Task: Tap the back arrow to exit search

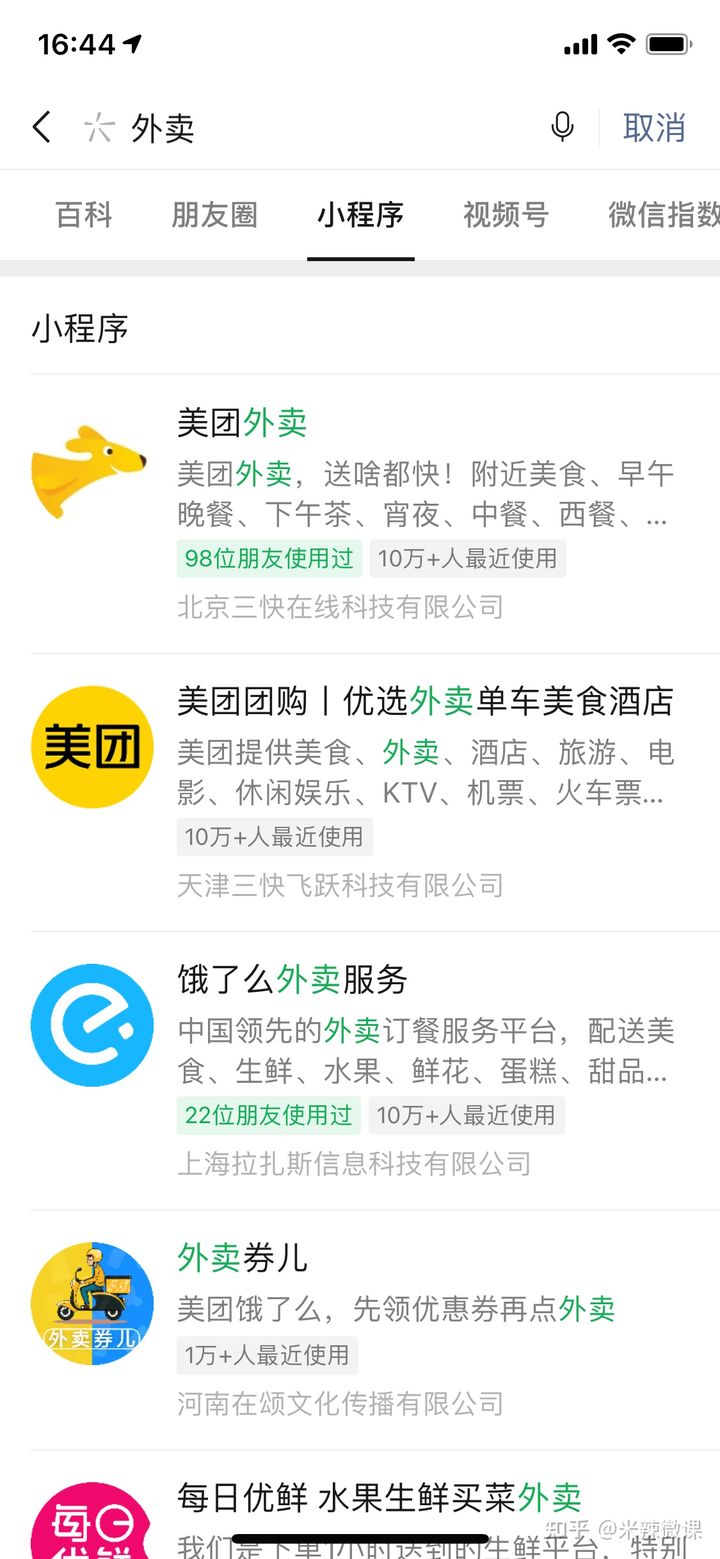Action: 40,128
